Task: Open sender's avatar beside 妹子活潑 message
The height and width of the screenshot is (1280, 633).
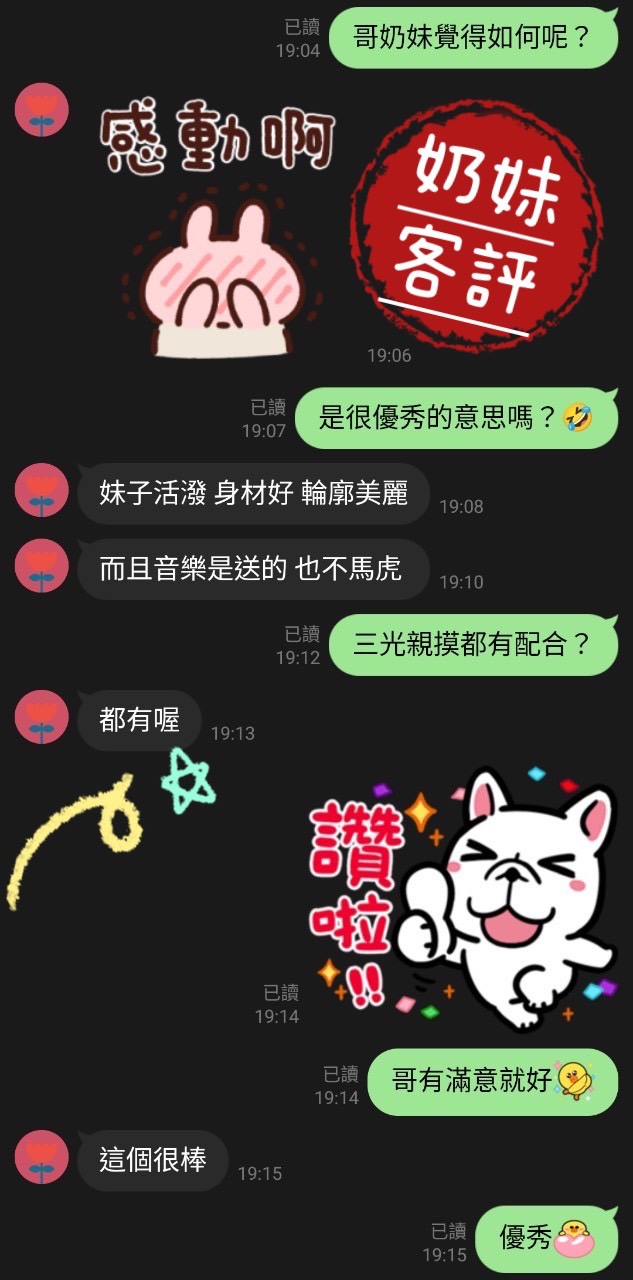Action: (x=41, y=491)
